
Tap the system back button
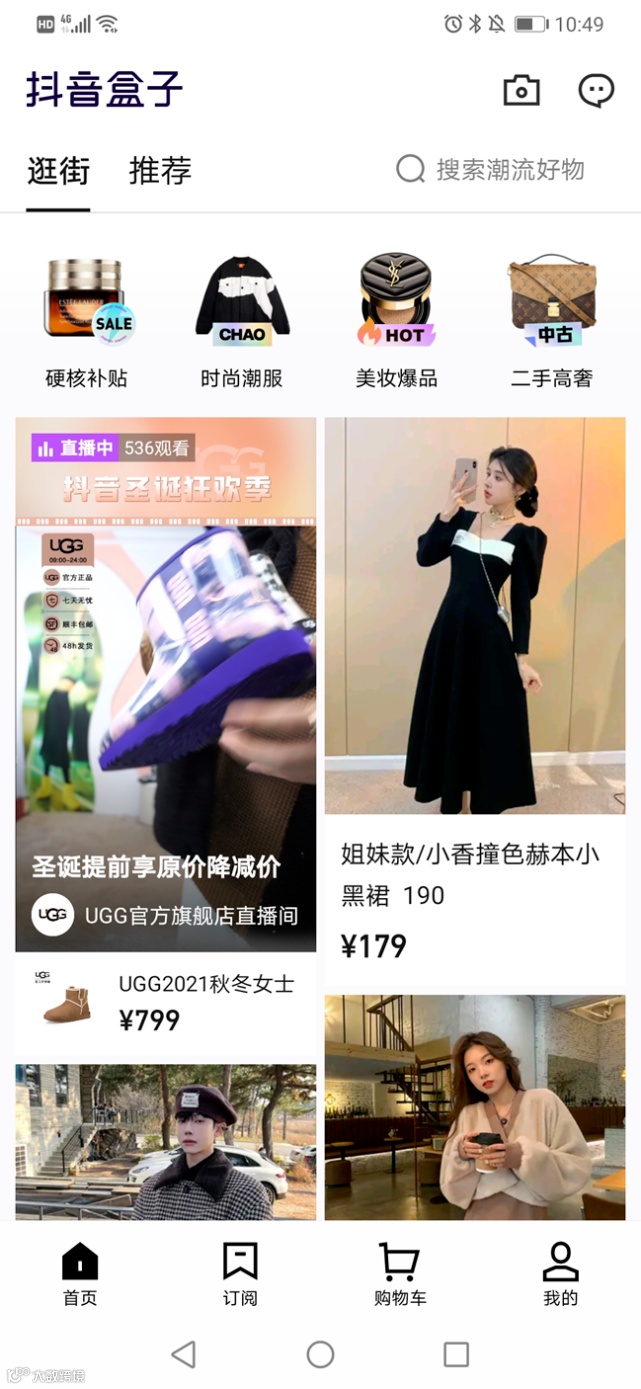[x=183, y=1354]
